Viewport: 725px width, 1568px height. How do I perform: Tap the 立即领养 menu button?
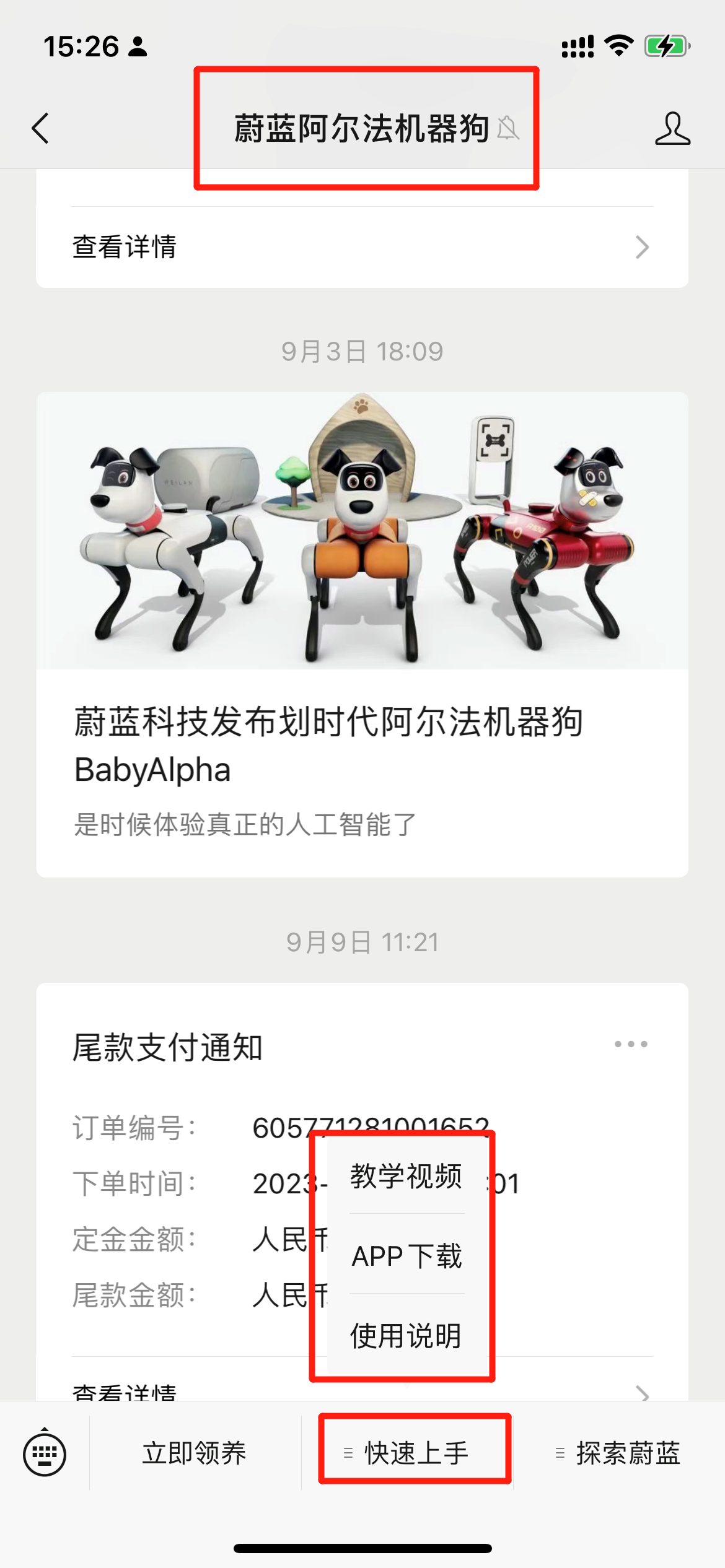195,1453
